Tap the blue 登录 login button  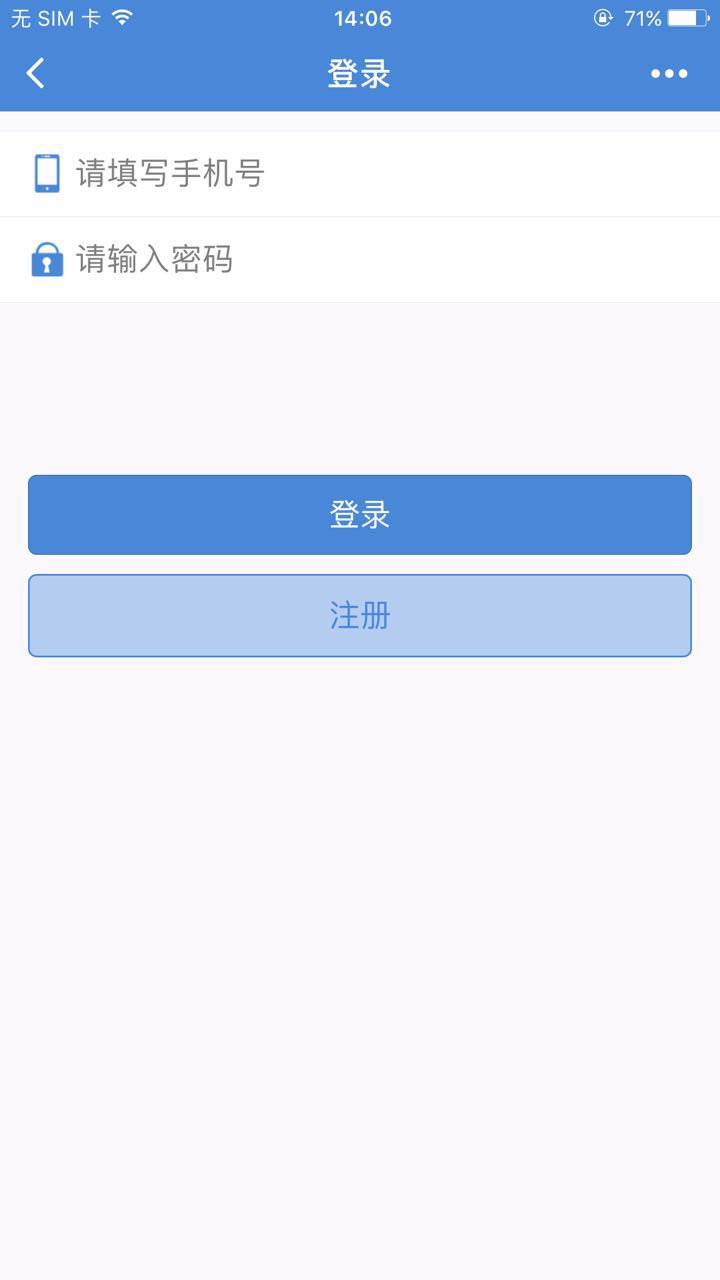click(x=360, y=515)
